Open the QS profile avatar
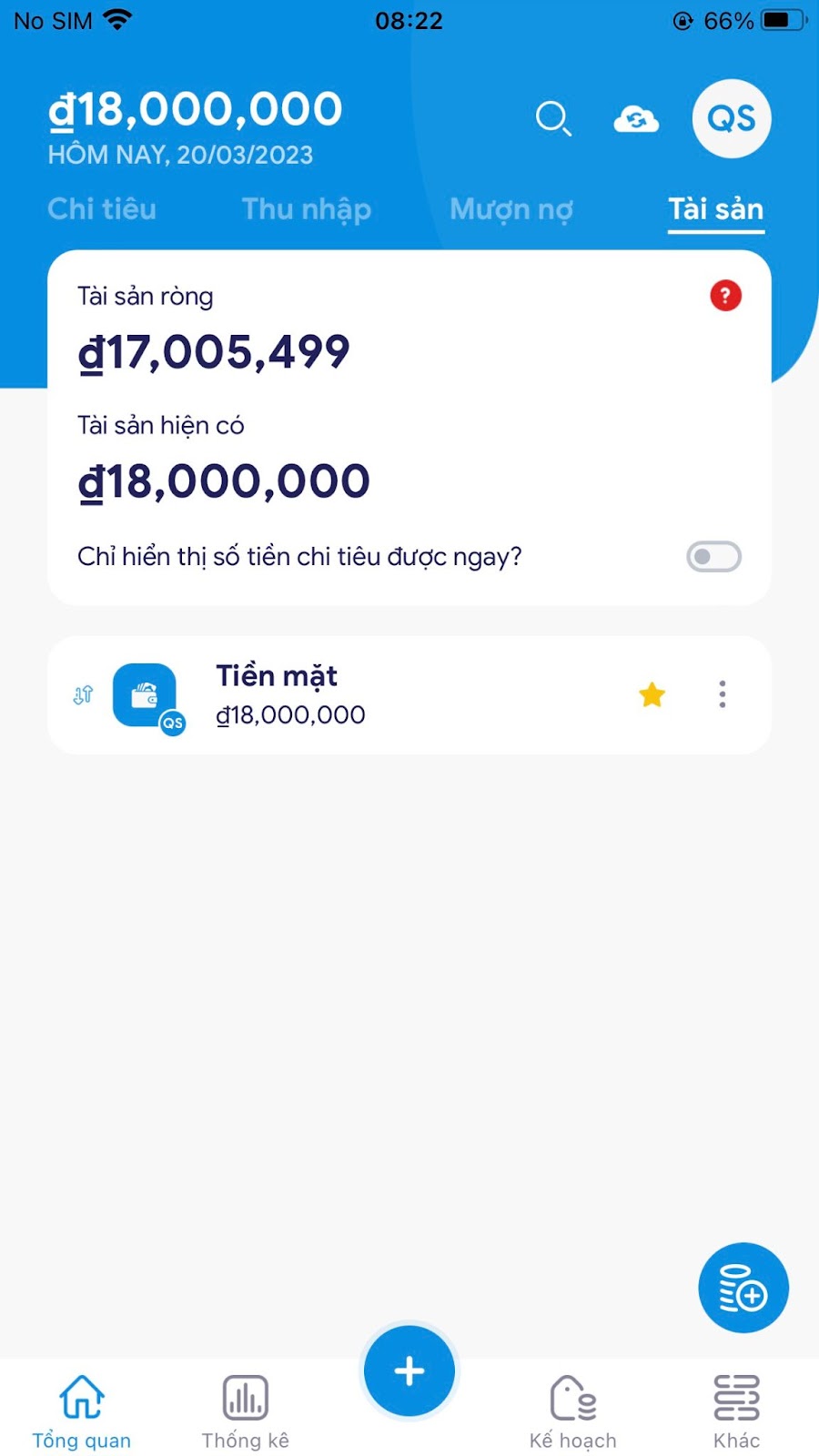The width and height of the screenshot is (819, 1456). tap(732, 118)
